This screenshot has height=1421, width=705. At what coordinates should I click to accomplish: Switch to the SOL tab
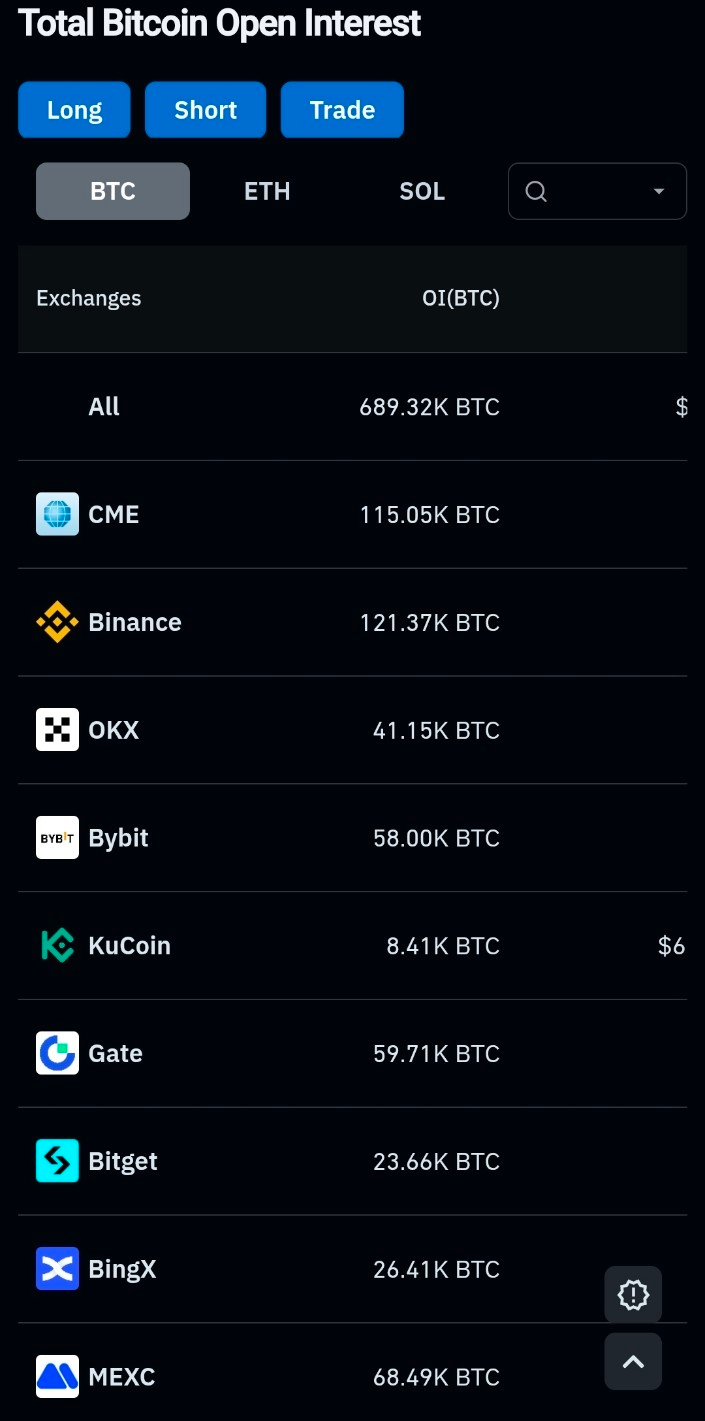coord(422,191)
